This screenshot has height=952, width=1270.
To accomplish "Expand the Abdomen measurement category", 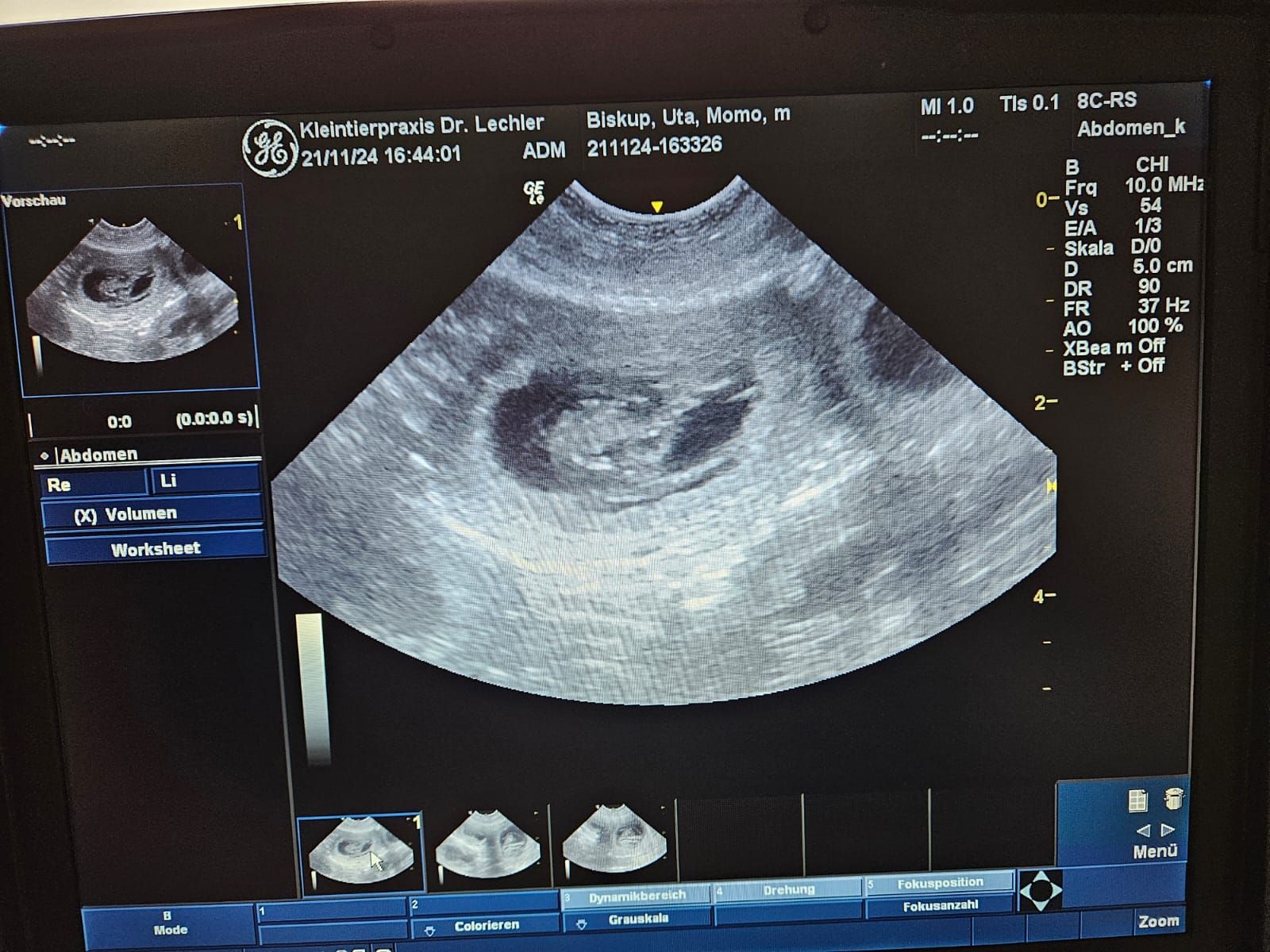I will click(x=98, y=455).
